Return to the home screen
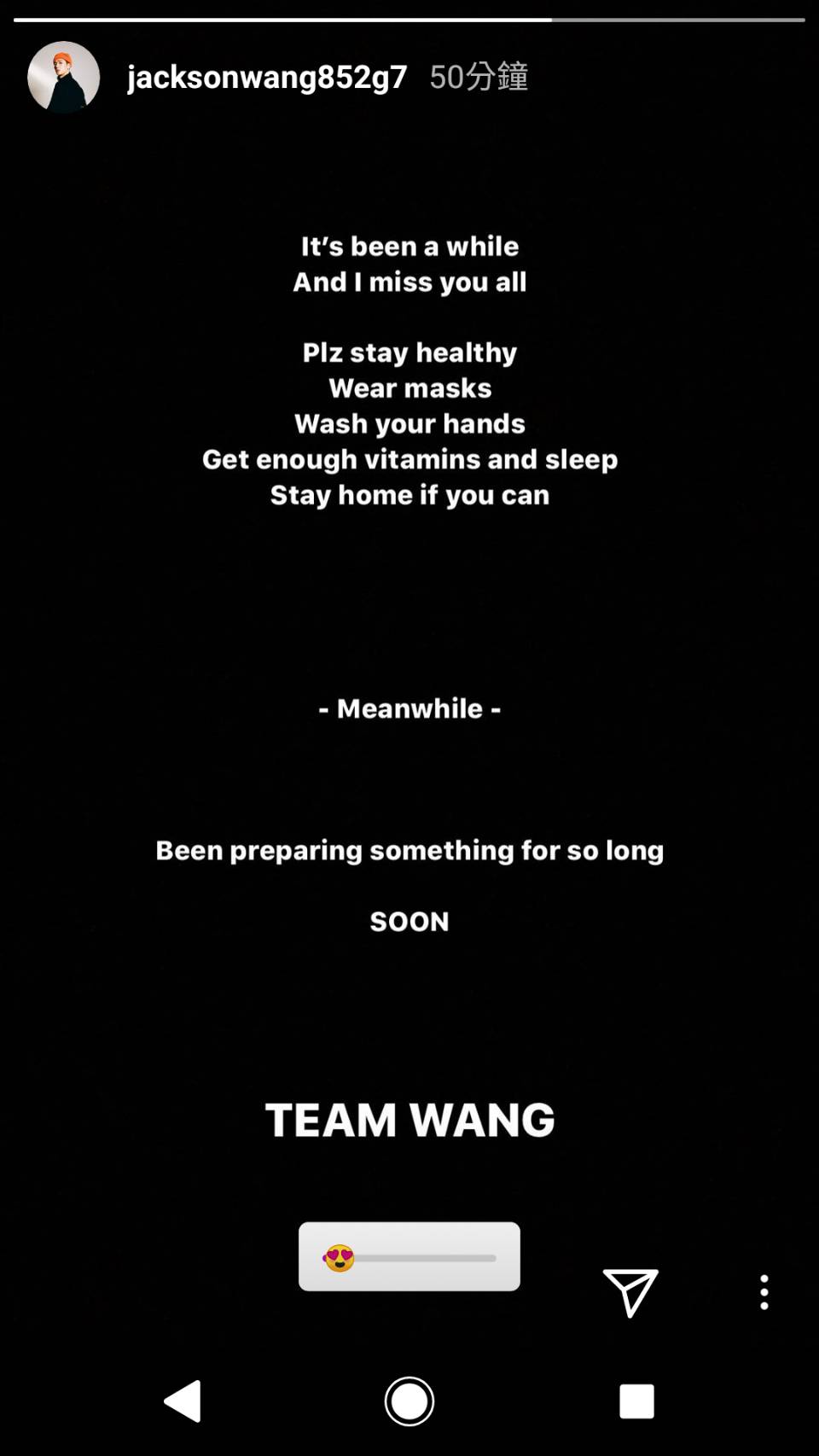The image size is (819, 1456). pos(409,1401)
